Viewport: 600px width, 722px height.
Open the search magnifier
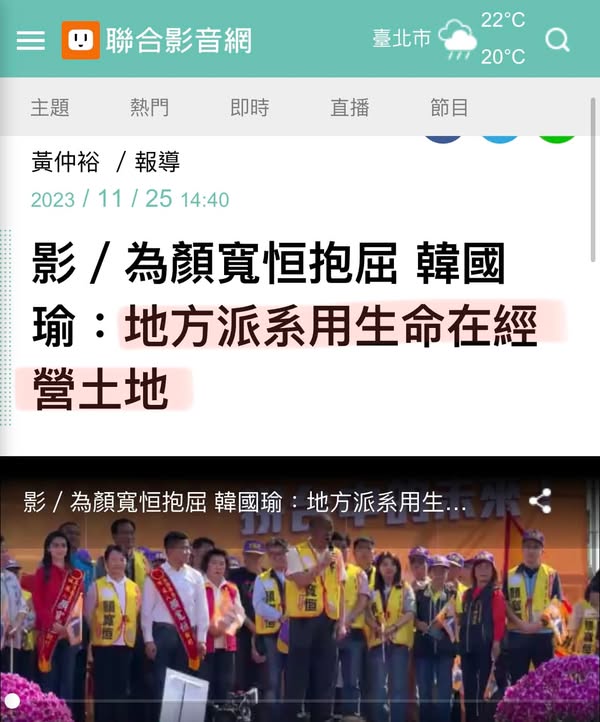pos(557,40)
